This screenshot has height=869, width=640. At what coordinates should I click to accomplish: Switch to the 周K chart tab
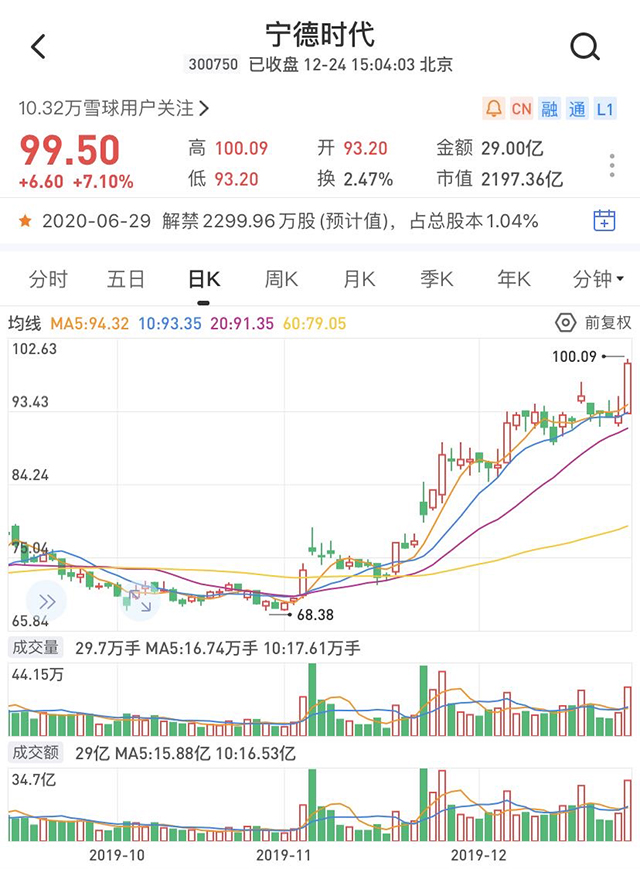point(282,279)
